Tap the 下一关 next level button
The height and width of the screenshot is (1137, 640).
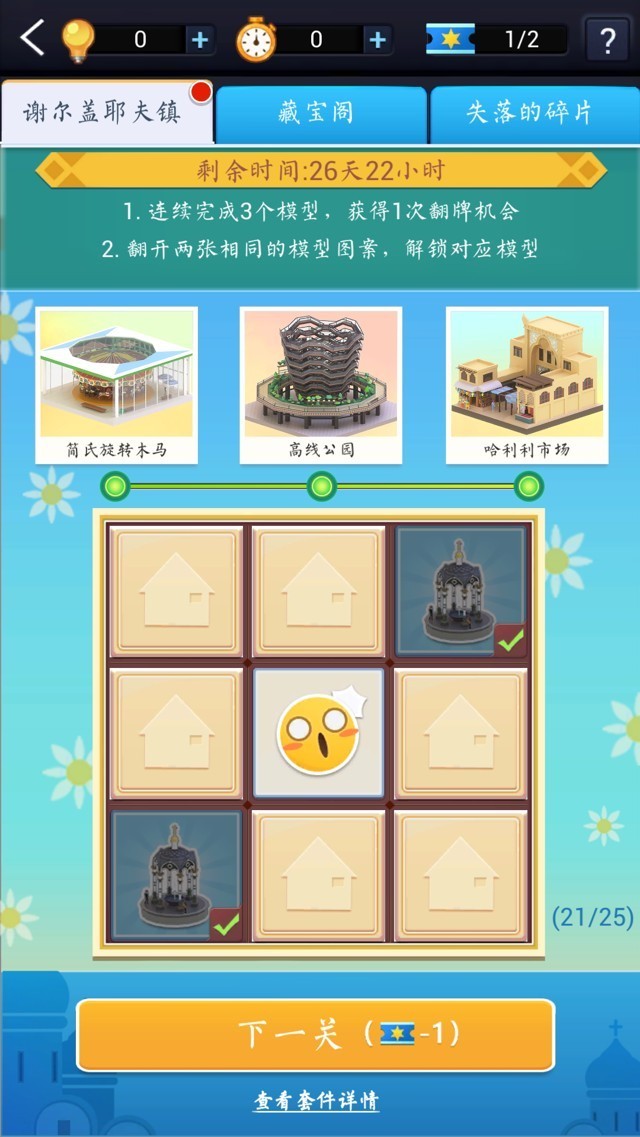[316, 1035]
